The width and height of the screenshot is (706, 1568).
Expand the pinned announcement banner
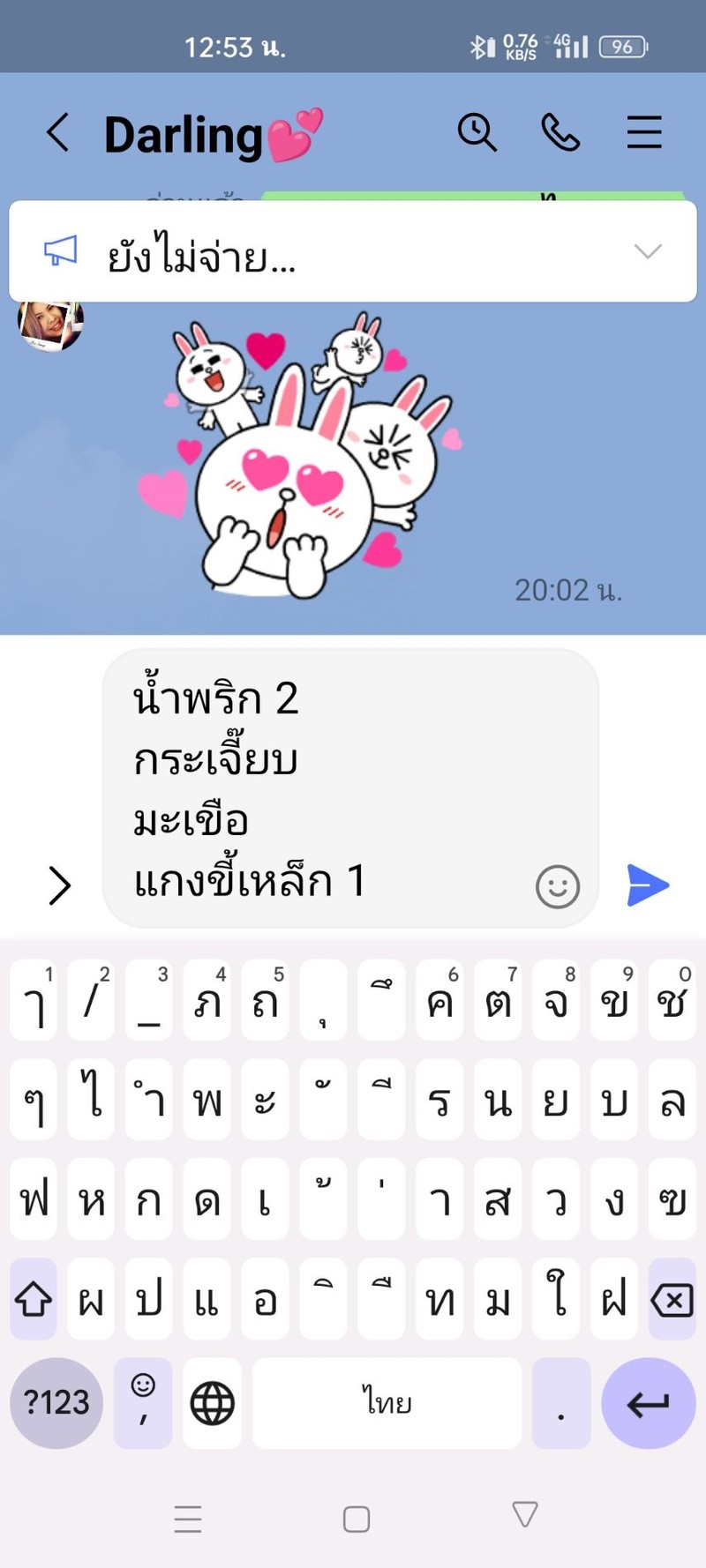click(648, 252)
